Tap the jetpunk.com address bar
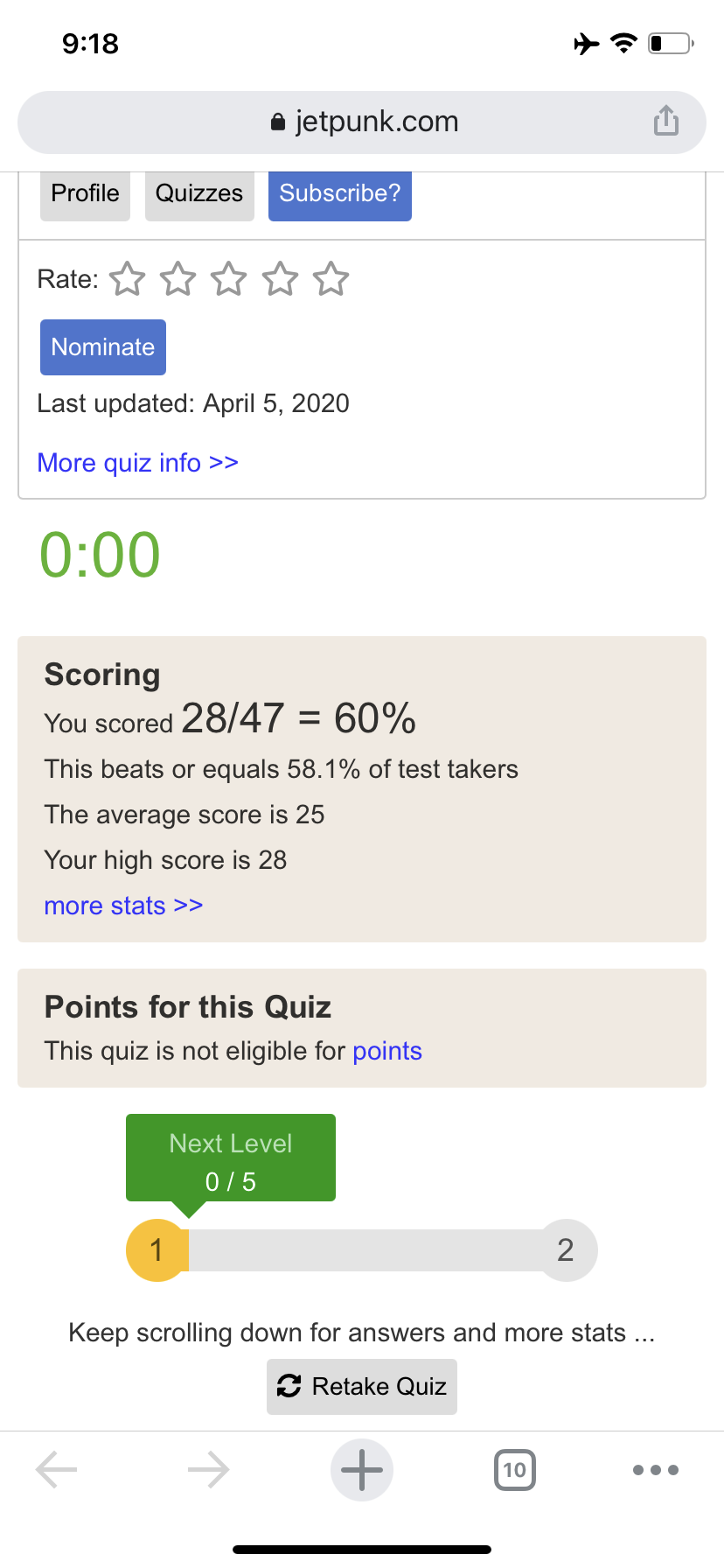 click(362, 122)
